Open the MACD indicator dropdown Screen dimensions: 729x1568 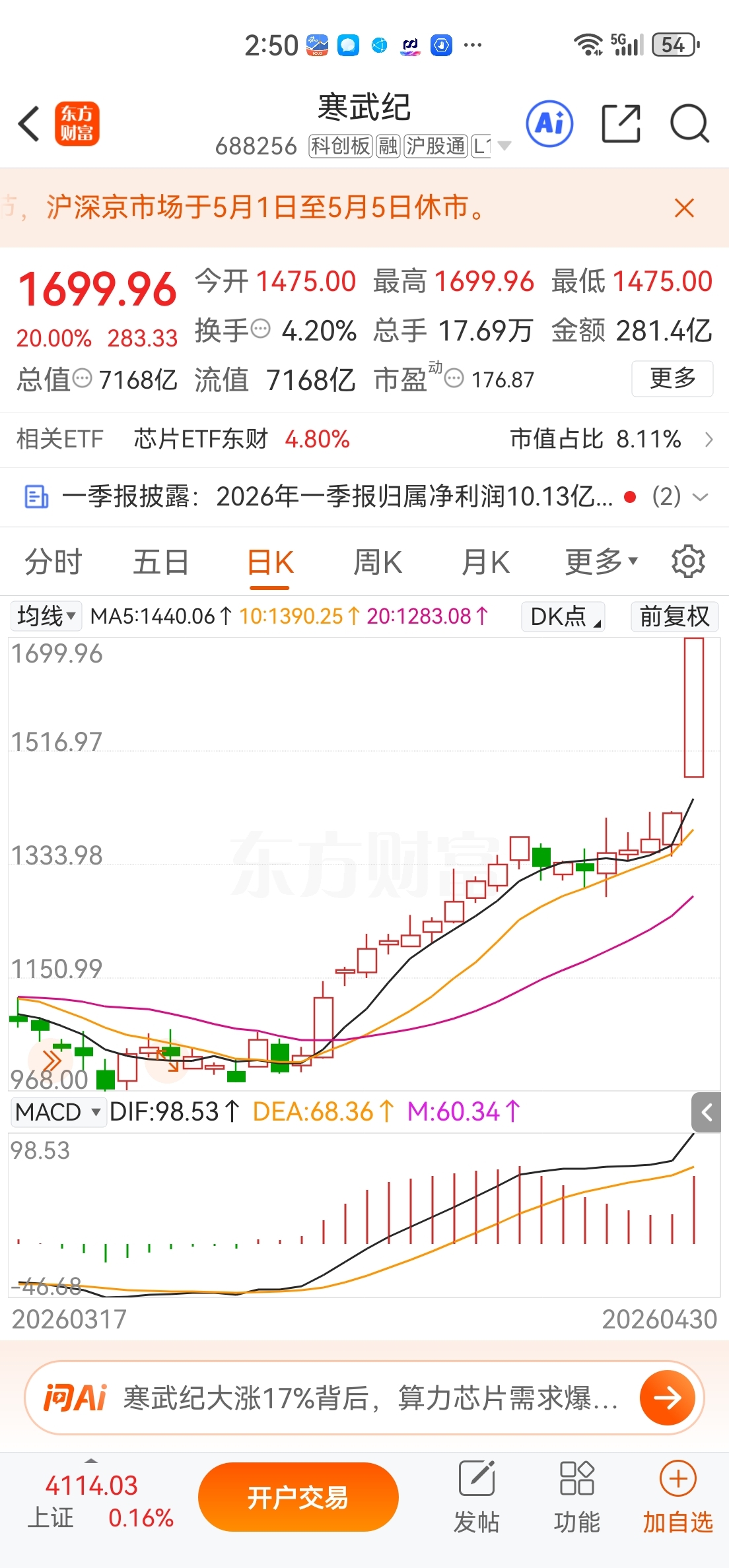click(58, 1112)
